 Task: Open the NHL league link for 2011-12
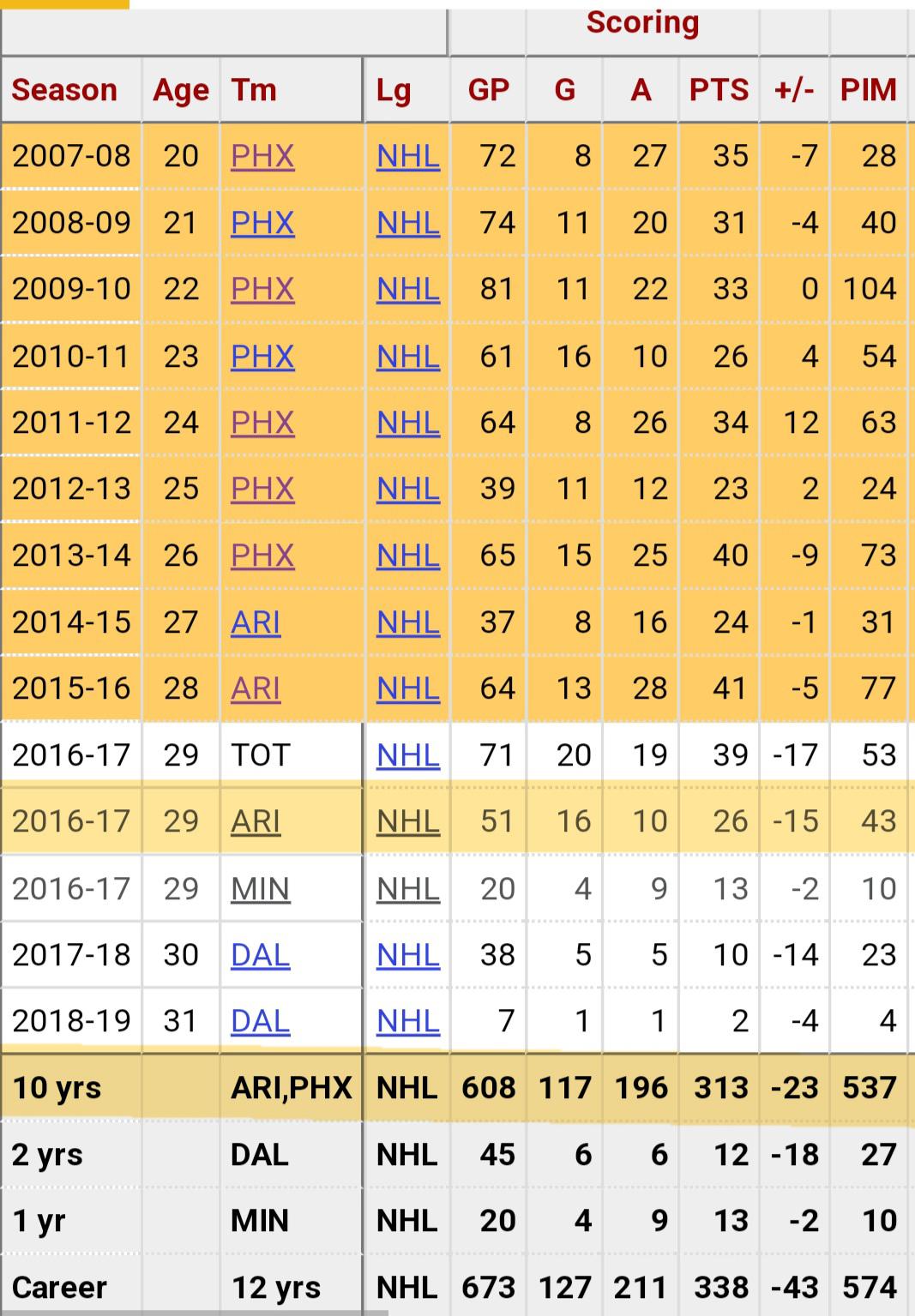[x=408, y=423]
